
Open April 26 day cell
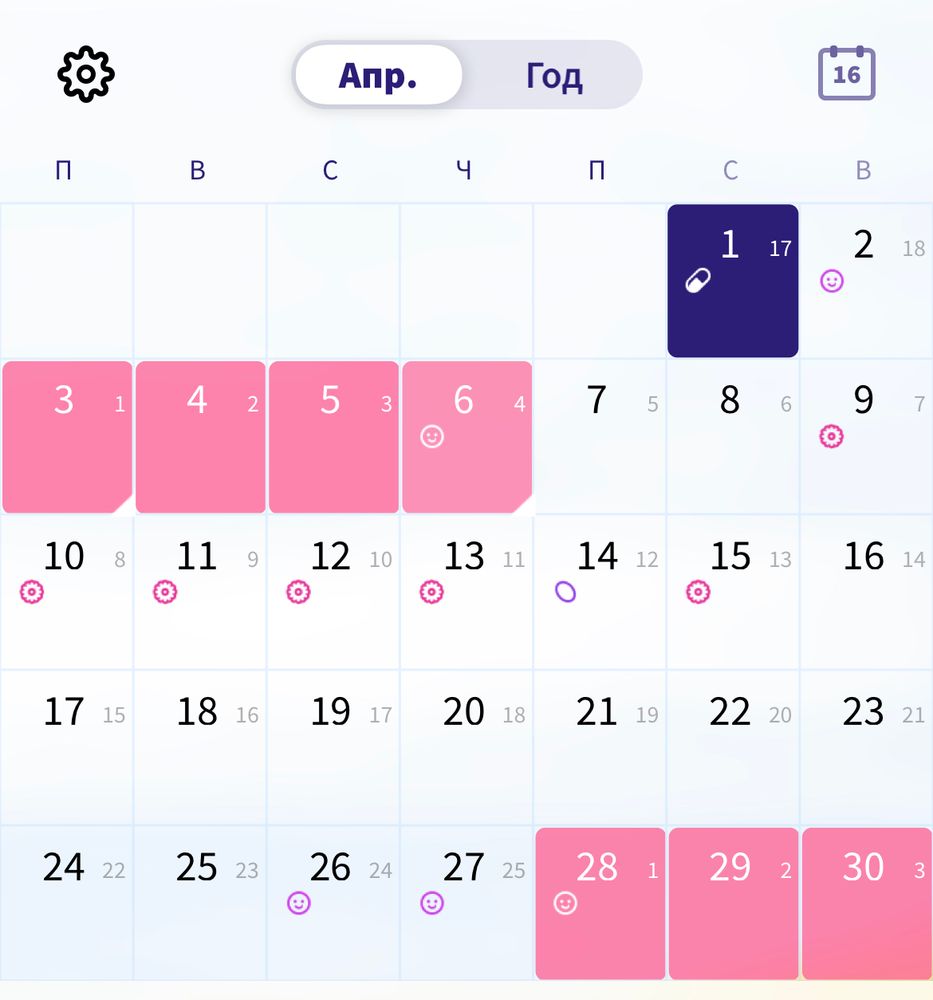[332, 903]
